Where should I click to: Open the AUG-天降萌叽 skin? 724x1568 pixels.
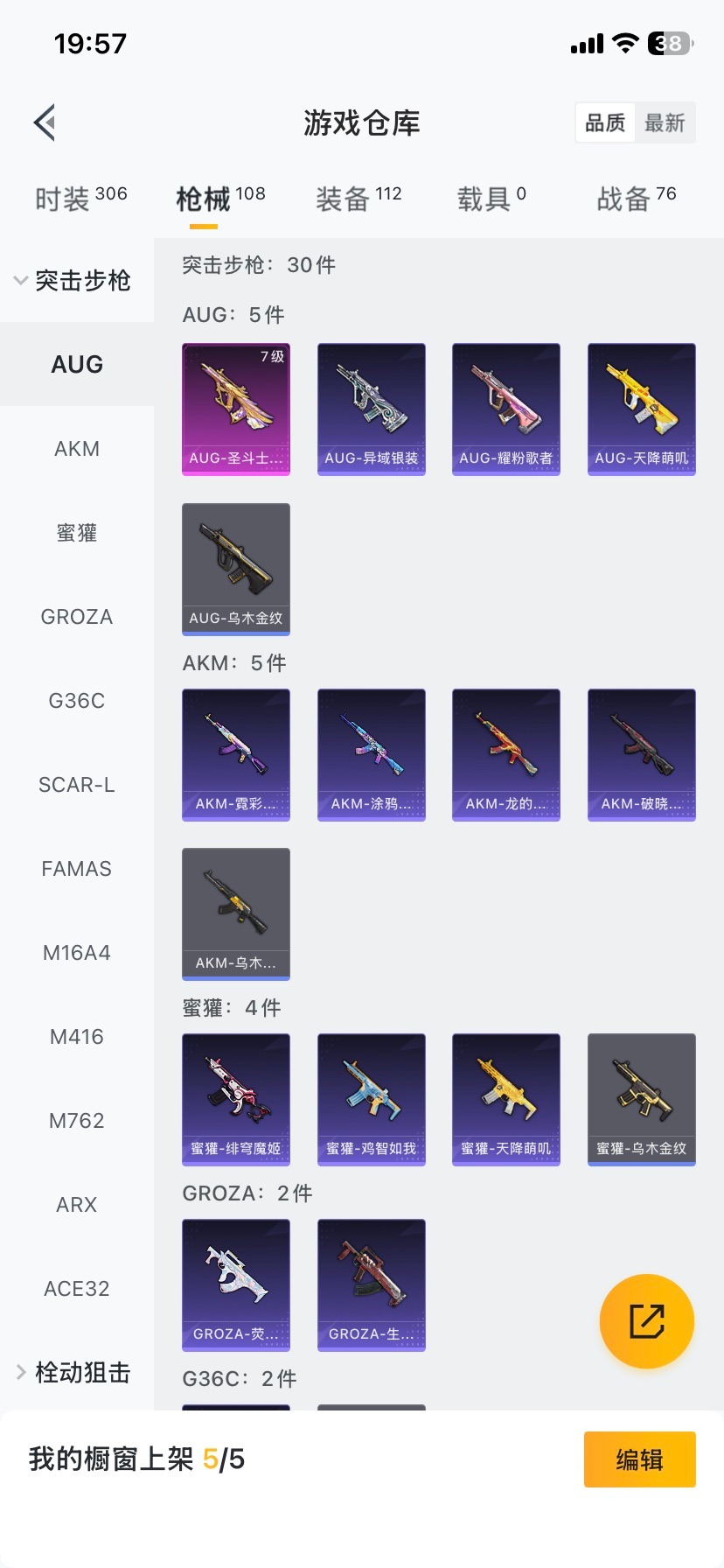click(x=642, y=409)
